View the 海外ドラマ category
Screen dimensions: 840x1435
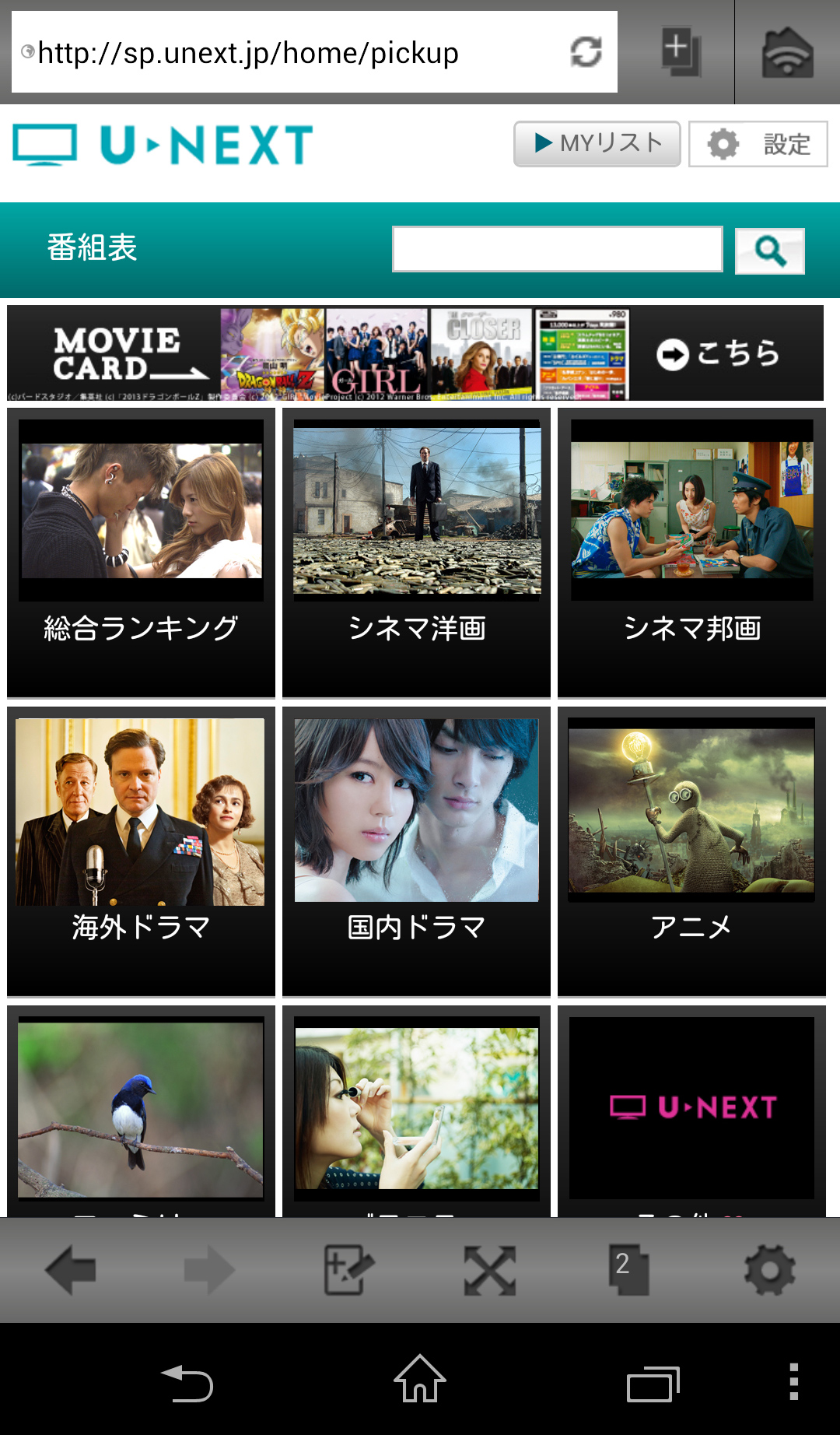[141, 851]
